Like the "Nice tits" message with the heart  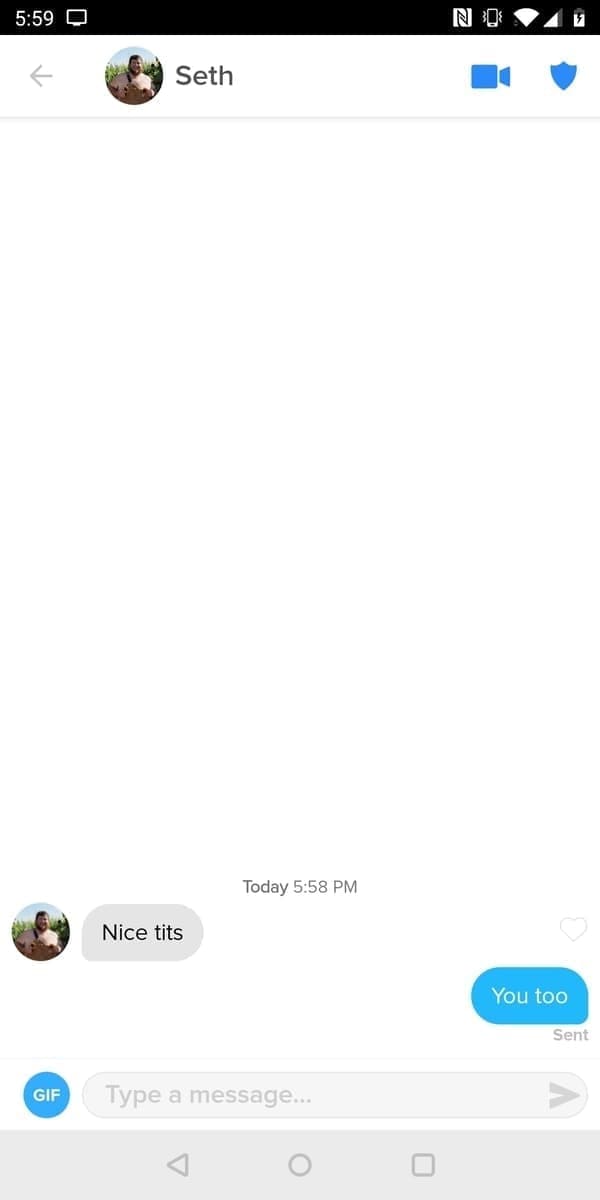click(573, 930)
